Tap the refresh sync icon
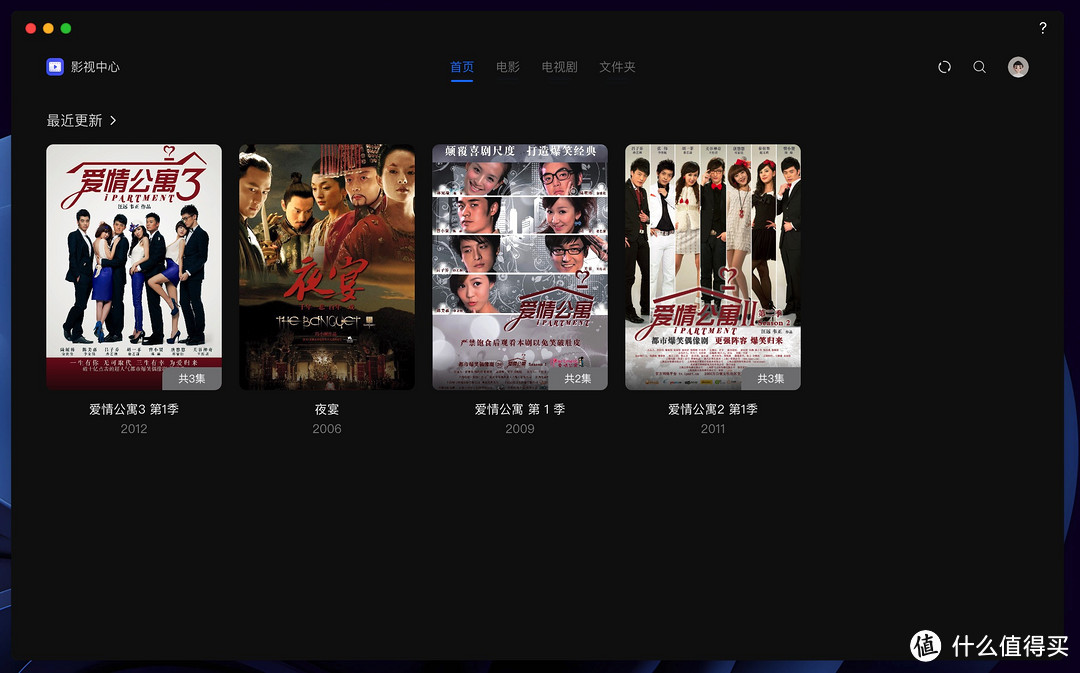Screen dimensions: 1080x673 pyautogui.click(x=944, y=67)
